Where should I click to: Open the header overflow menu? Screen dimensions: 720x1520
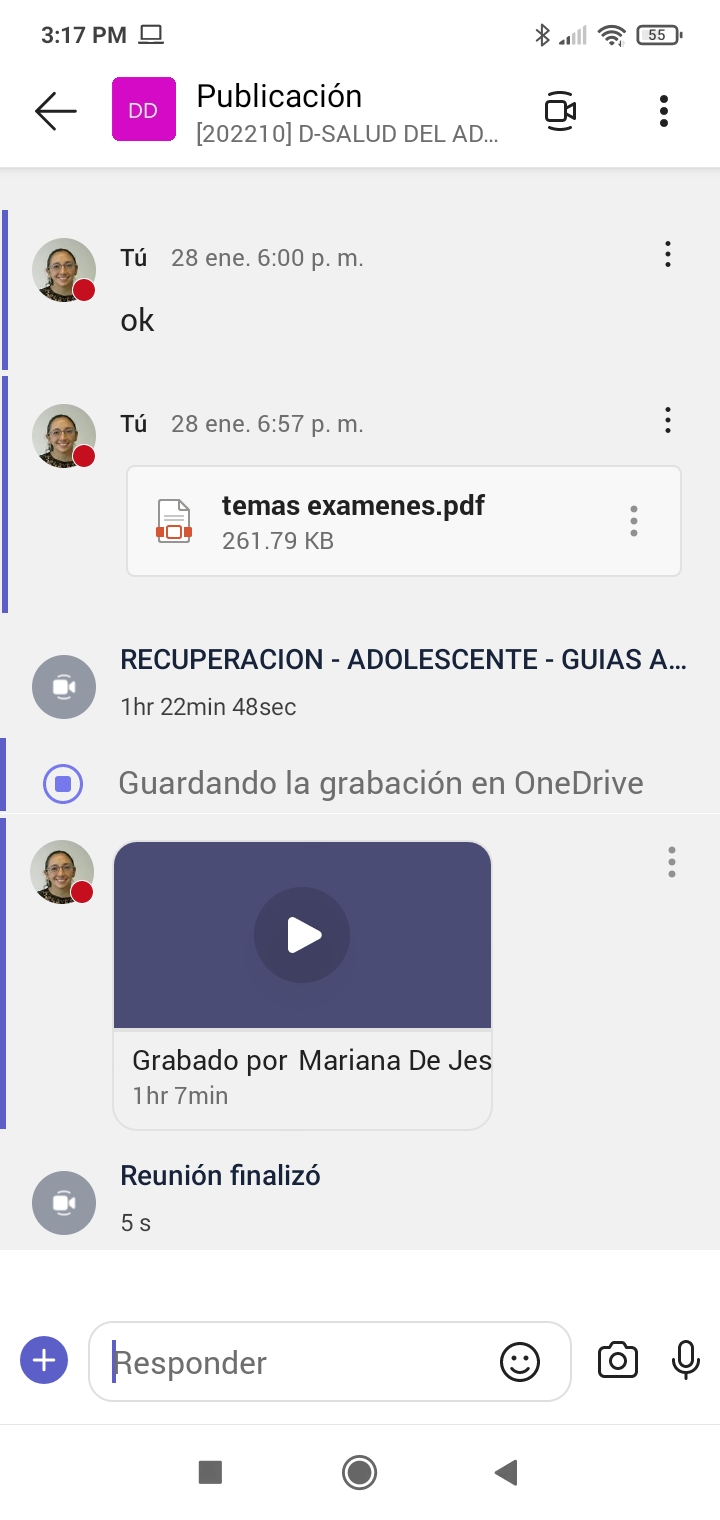pos(663,111)
